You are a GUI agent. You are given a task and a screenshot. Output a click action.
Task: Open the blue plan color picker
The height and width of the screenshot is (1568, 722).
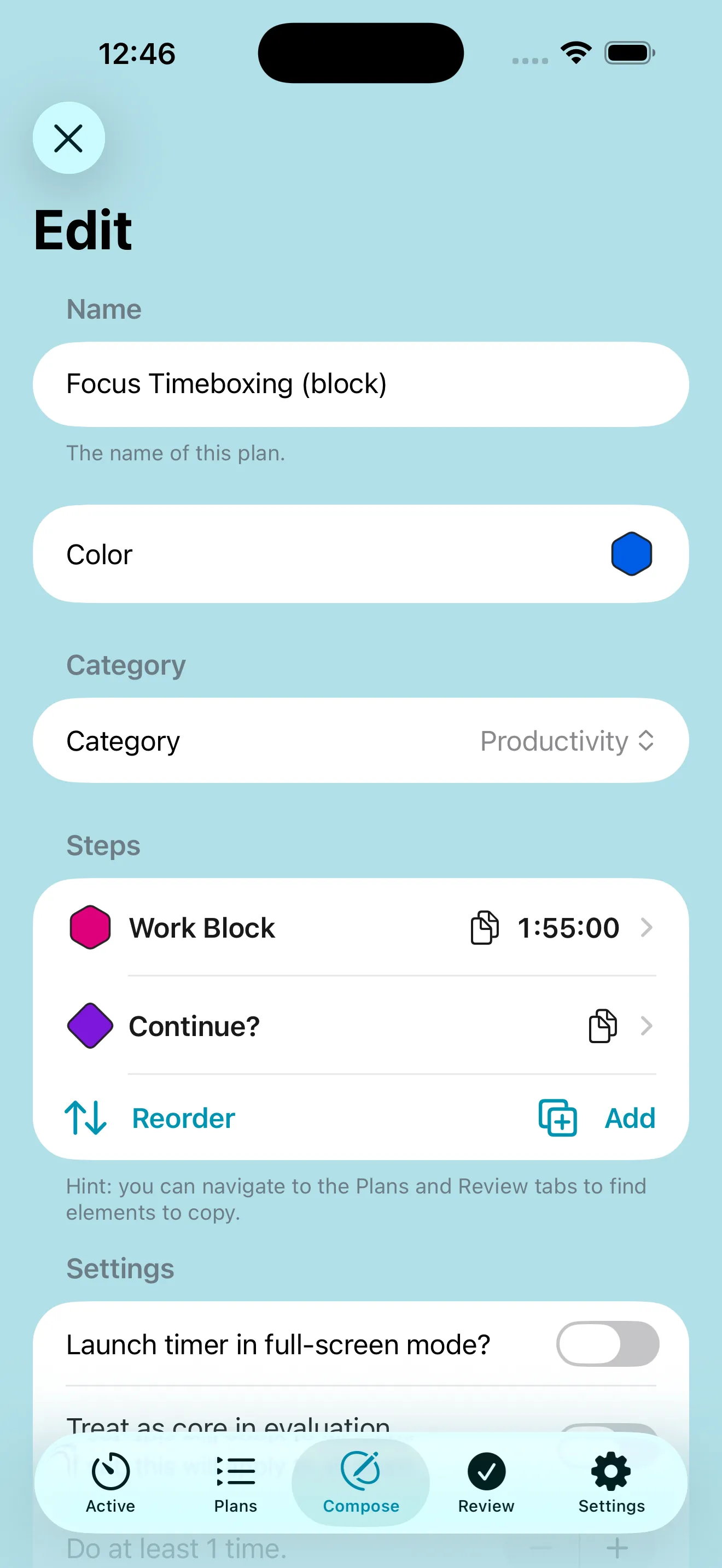(631, 553)
